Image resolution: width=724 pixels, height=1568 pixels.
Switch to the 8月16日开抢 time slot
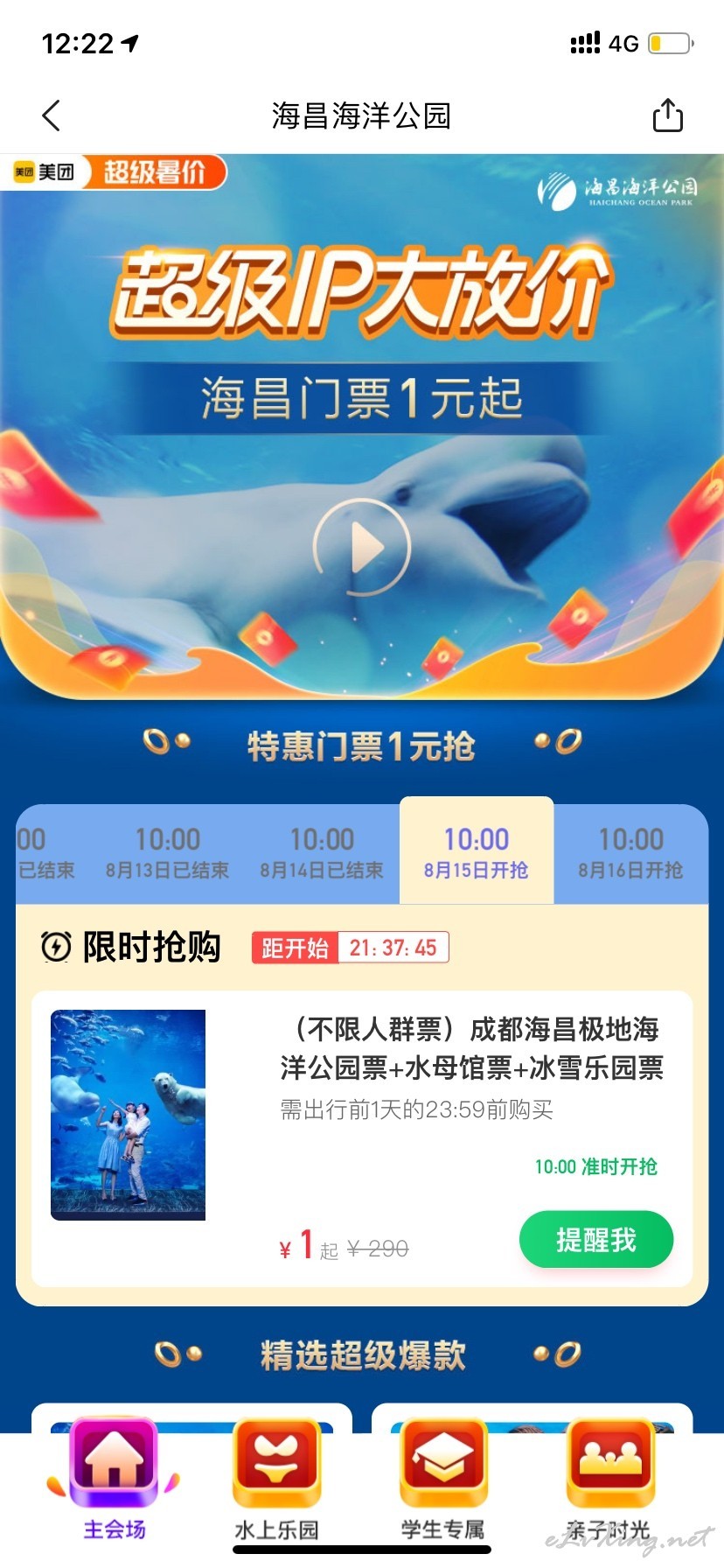point(631,853)
